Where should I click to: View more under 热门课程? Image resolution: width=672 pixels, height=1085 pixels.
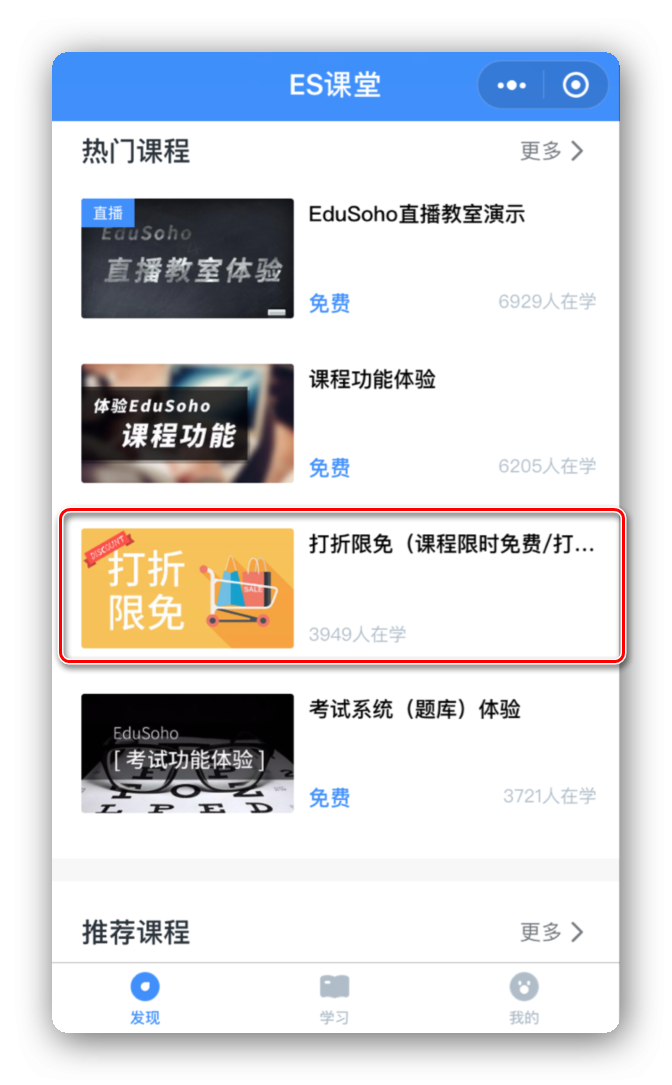click(551, 151)
